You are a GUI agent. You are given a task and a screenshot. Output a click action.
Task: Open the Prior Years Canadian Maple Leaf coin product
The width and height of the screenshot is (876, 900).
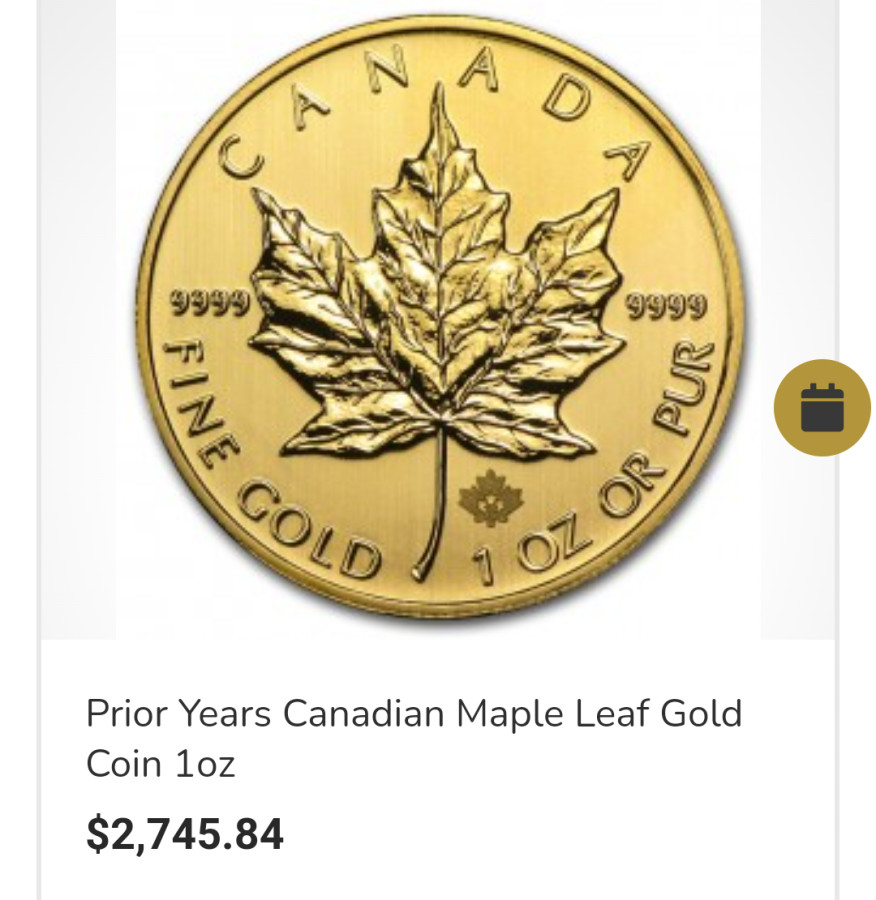[413, 738]
